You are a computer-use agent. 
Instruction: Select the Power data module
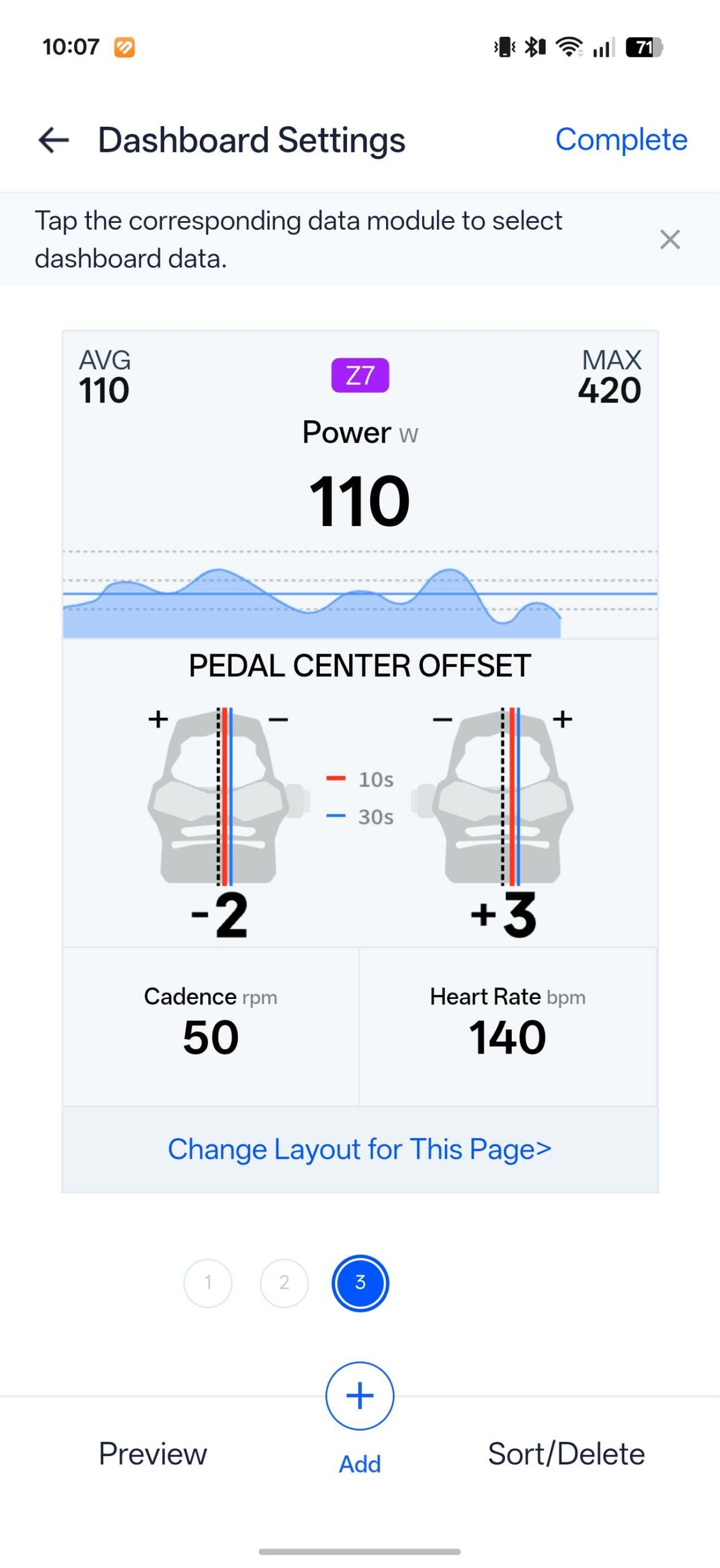click(360, 485)
